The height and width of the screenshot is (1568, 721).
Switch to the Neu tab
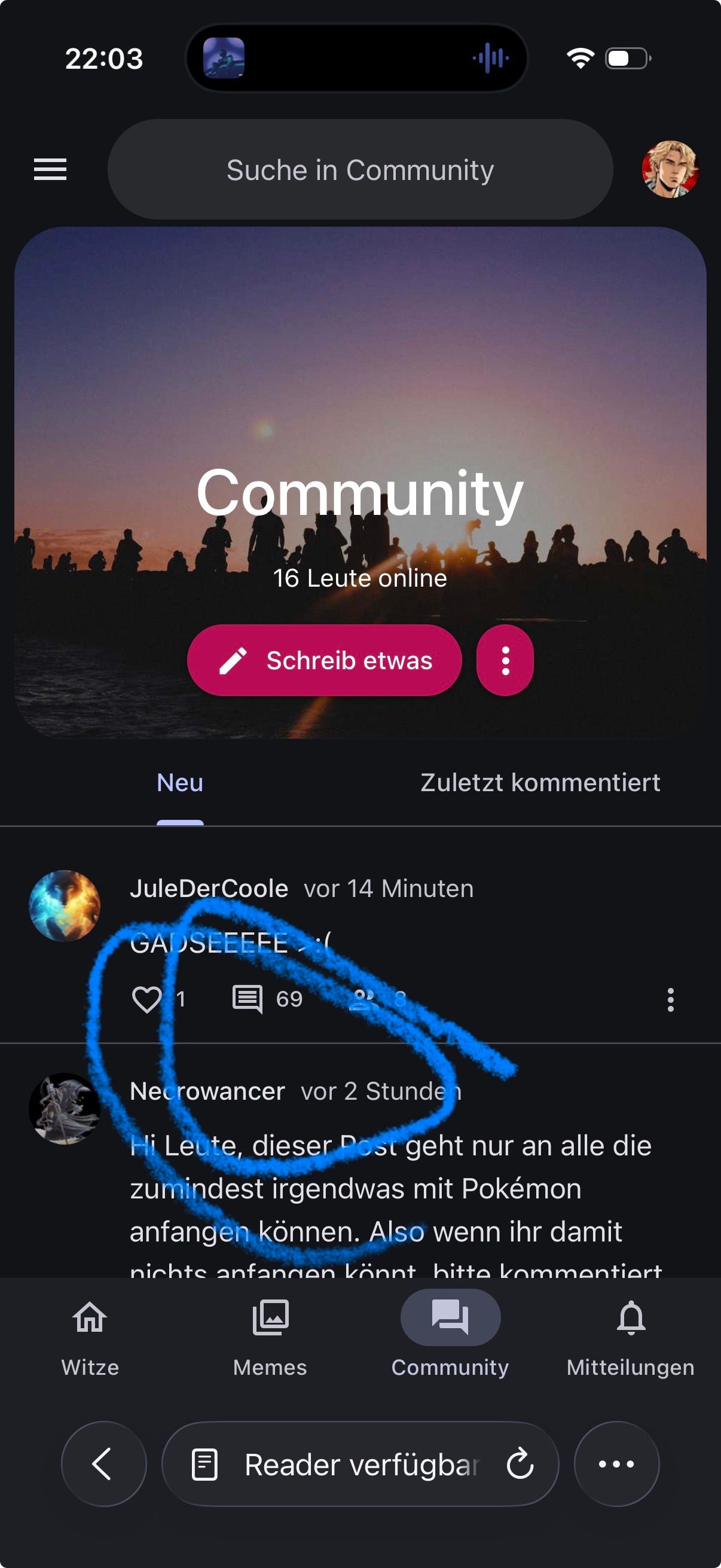point(179,783)
